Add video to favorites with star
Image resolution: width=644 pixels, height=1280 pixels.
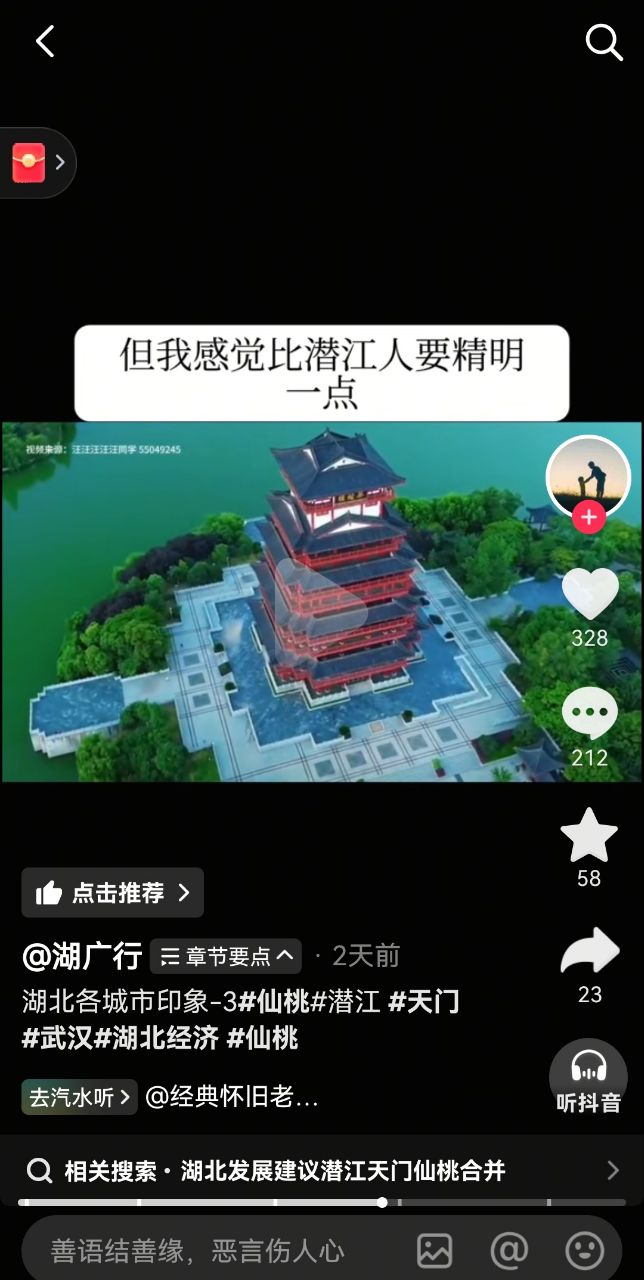589,836
